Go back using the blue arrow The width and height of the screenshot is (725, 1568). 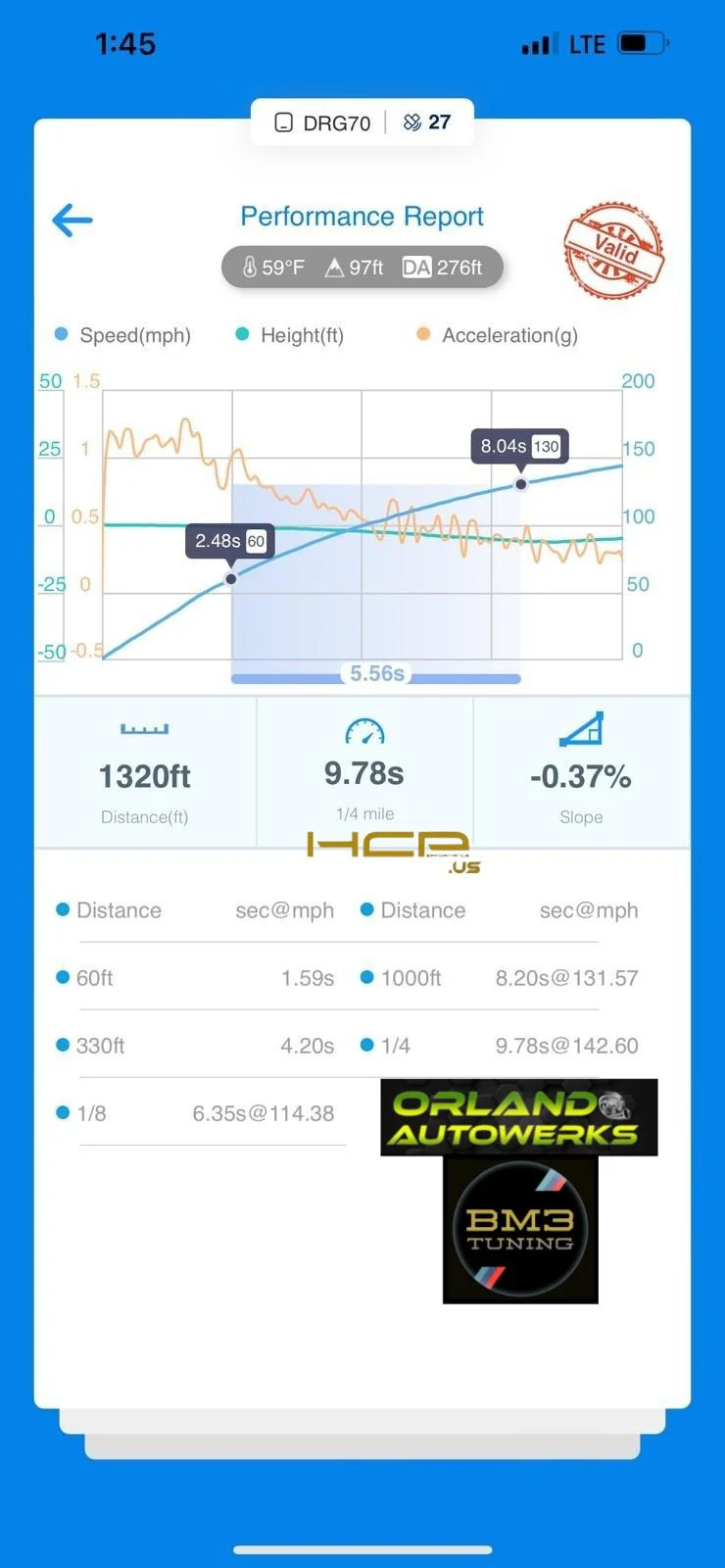[72, 220]
